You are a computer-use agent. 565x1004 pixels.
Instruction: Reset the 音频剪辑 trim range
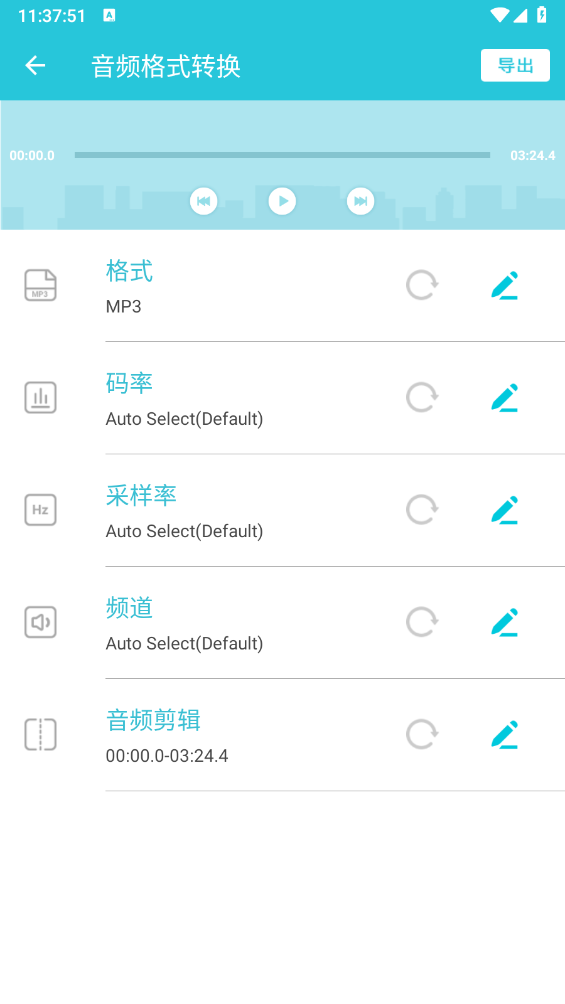tap(422, 734)
